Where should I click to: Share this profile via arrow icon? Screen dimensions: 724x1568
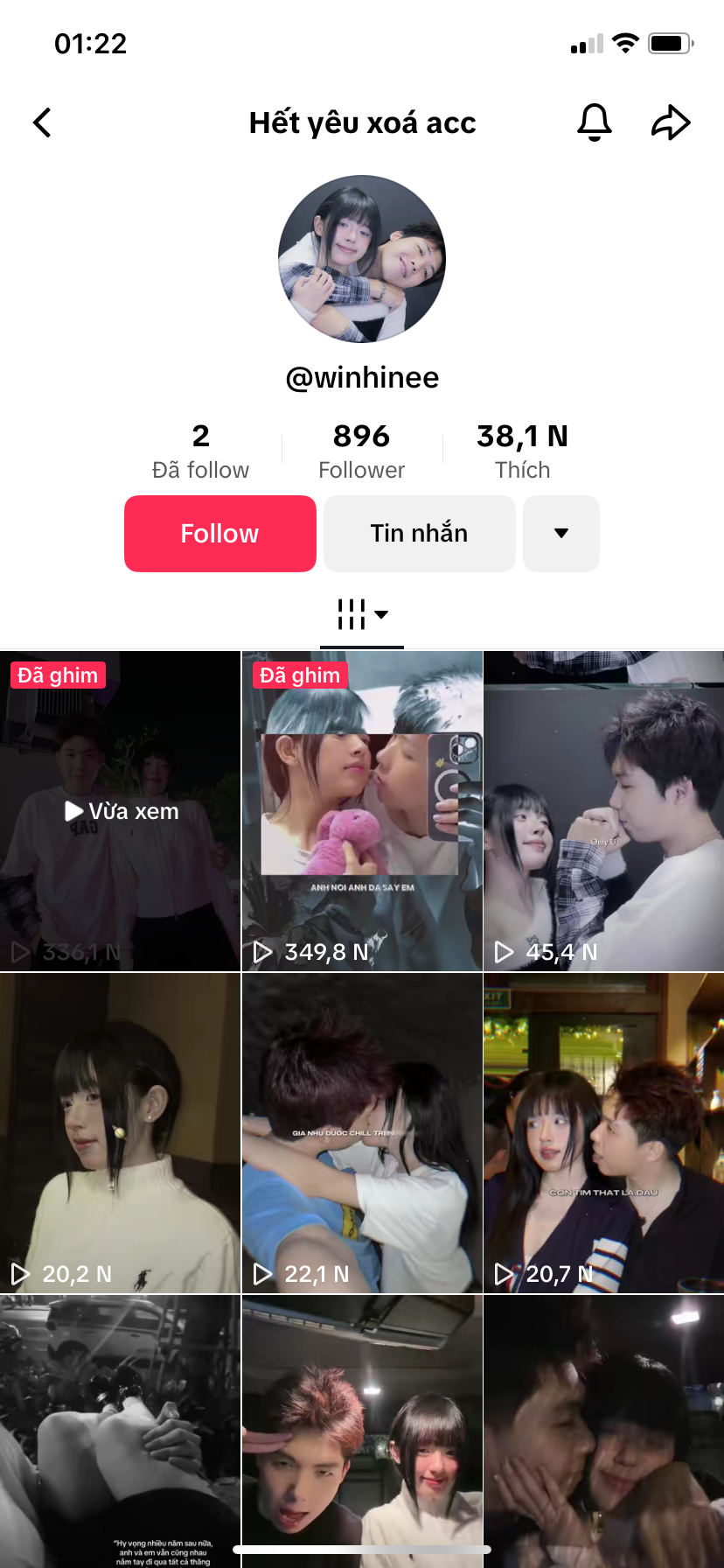[671, 122]
